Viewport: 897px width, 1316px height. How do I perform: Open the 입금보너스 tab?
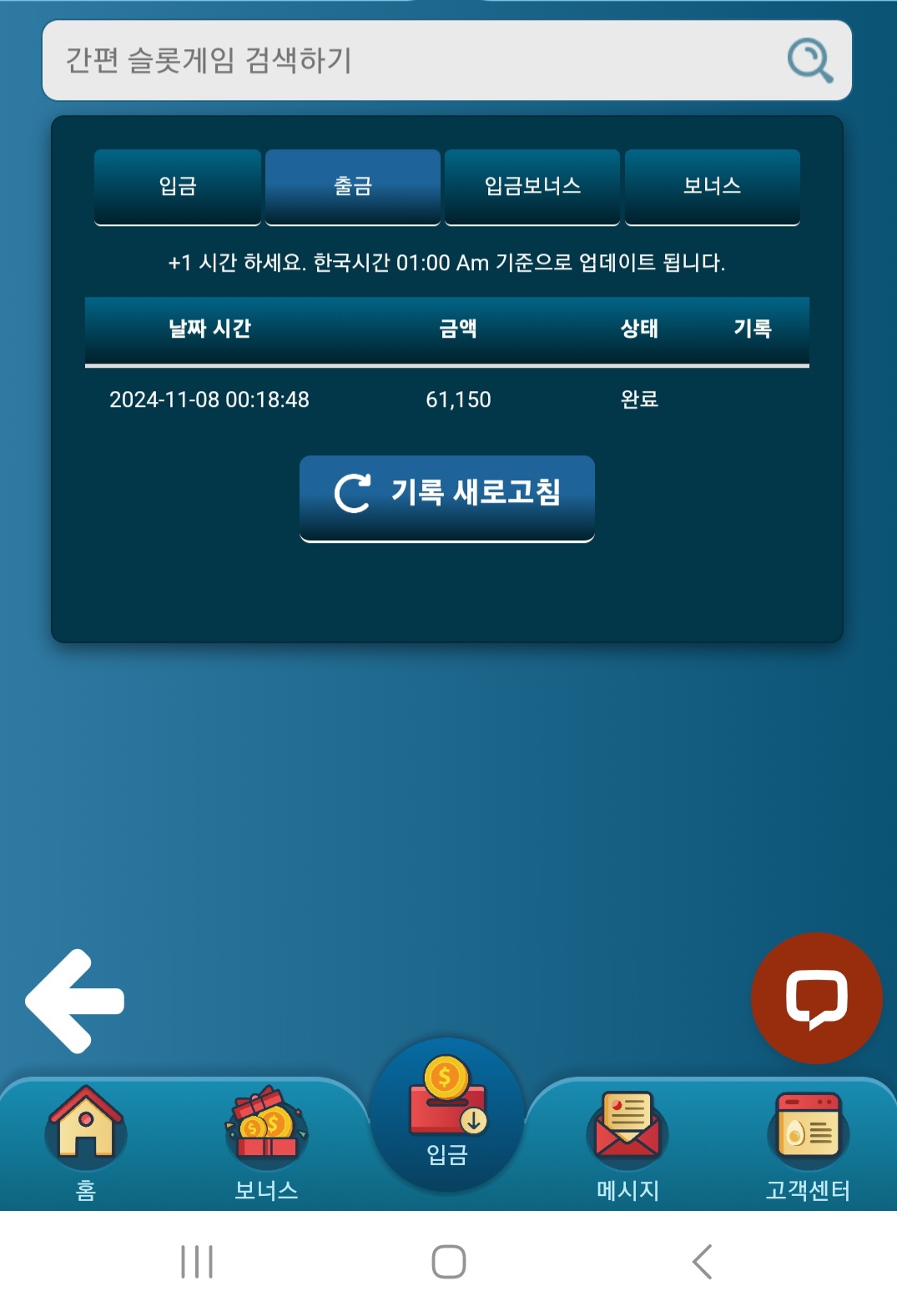[x=532, y=186]
